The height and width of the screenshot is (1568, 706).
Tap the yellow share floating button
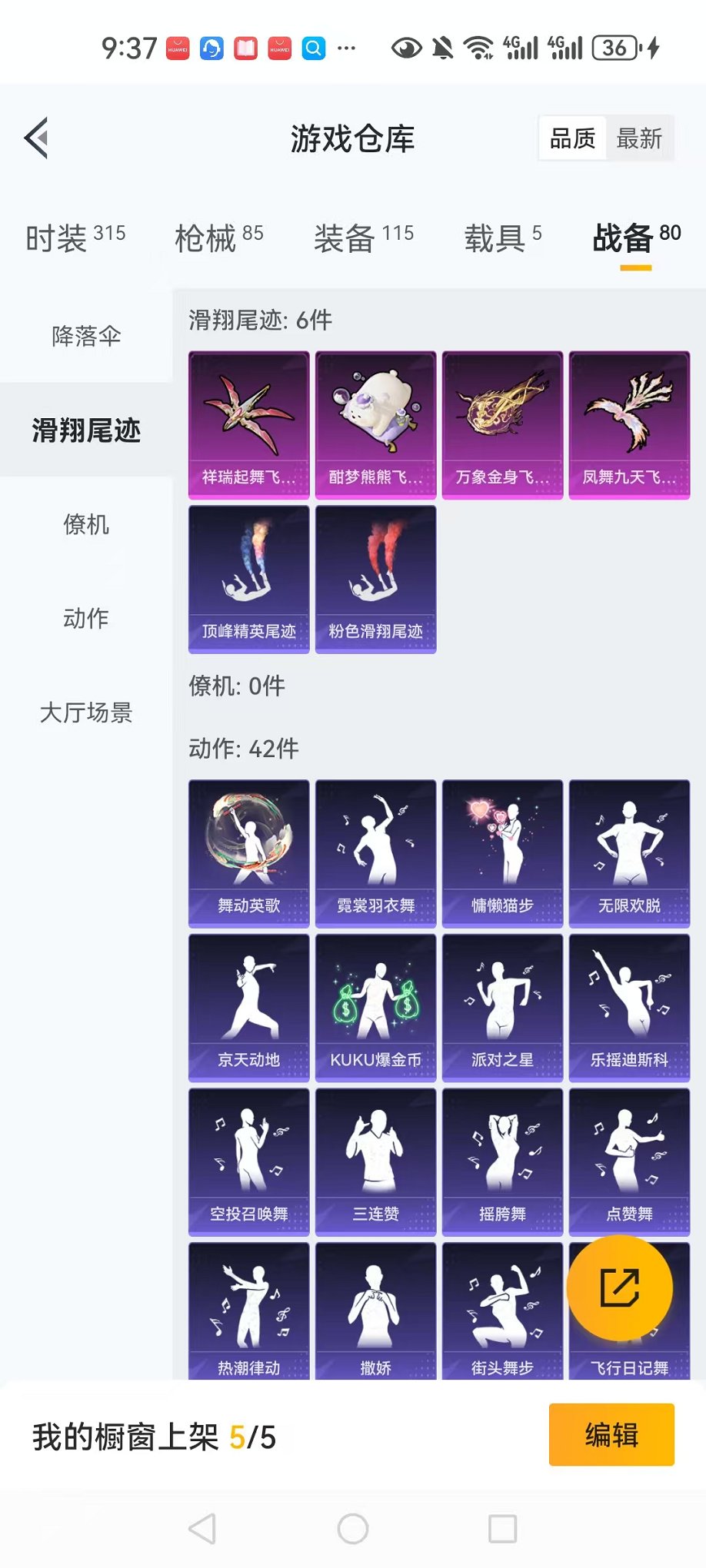pyautogui.click(x=620, y=1288)
